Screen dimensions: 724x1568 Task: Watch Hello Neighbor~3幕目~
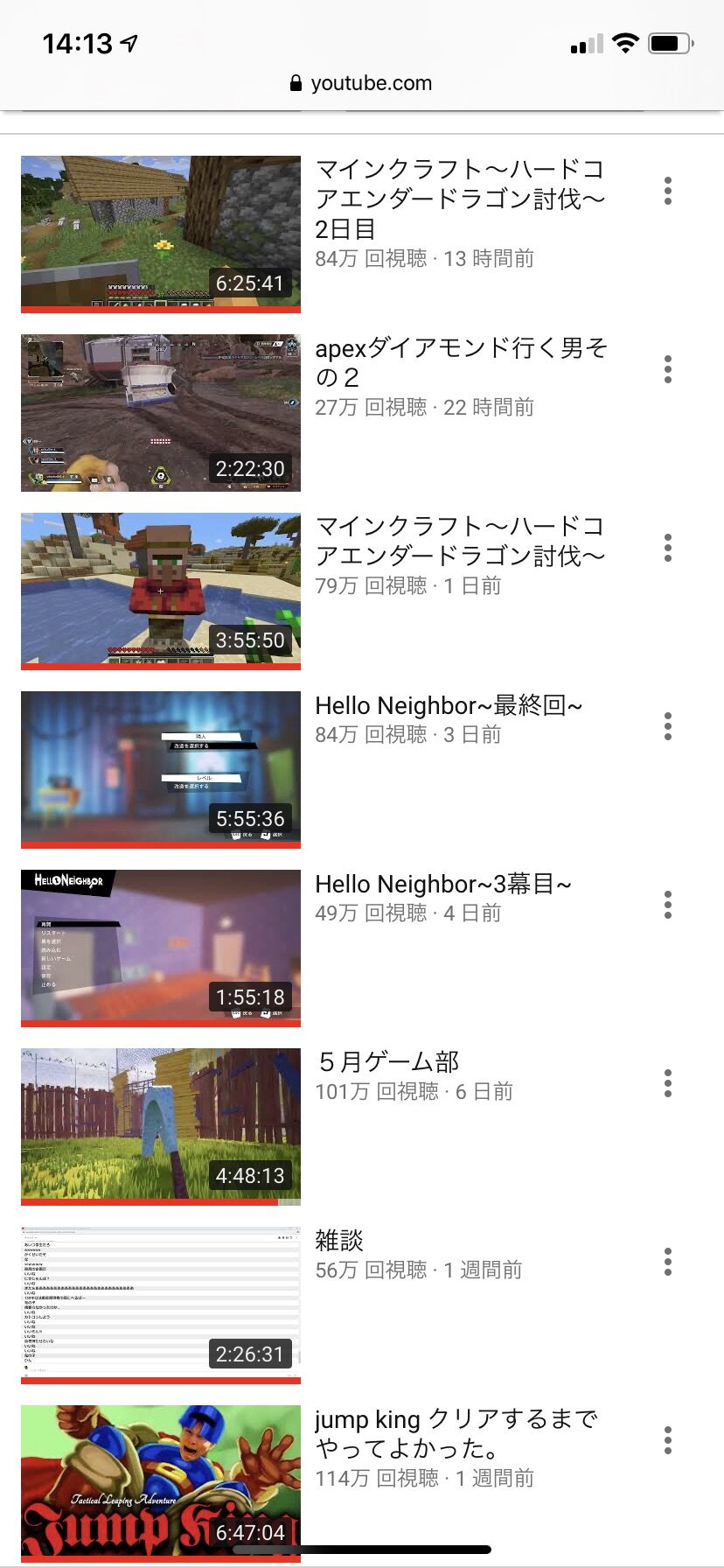pyautogui.click(x=161, y=948)
